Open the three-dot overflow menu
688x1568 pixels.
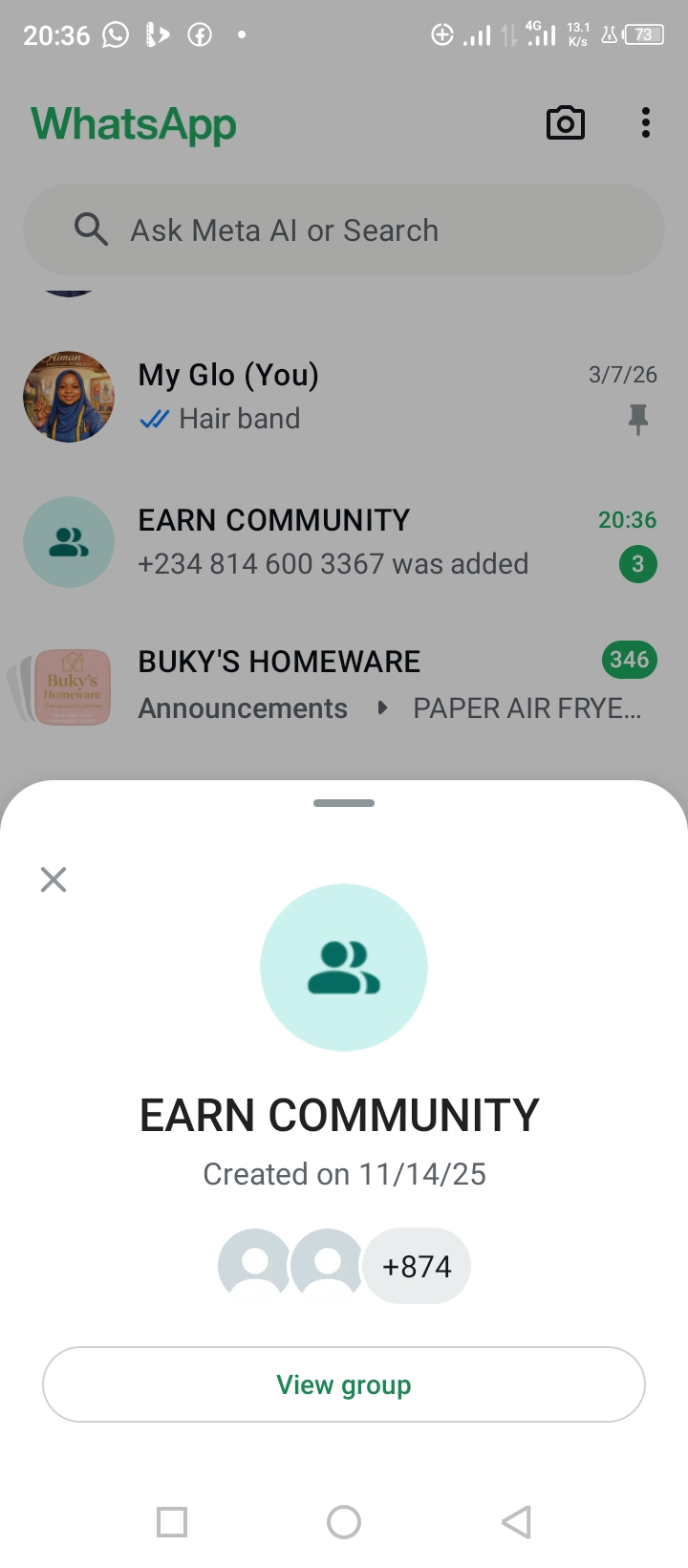pyautogui.click(x=646, y=123)
